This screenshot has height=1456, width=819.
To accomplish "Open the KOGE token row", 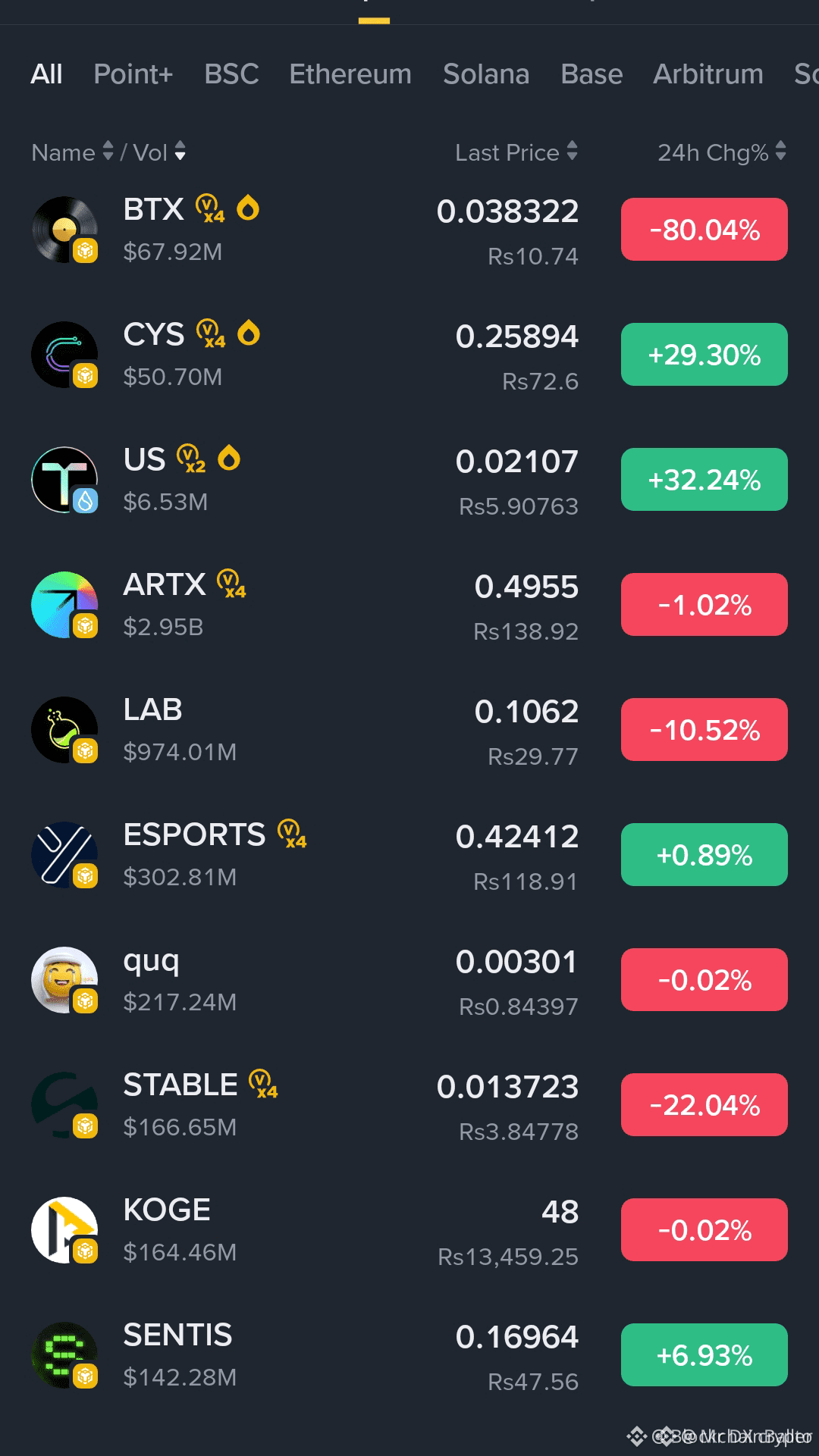I will [303, 1230].
